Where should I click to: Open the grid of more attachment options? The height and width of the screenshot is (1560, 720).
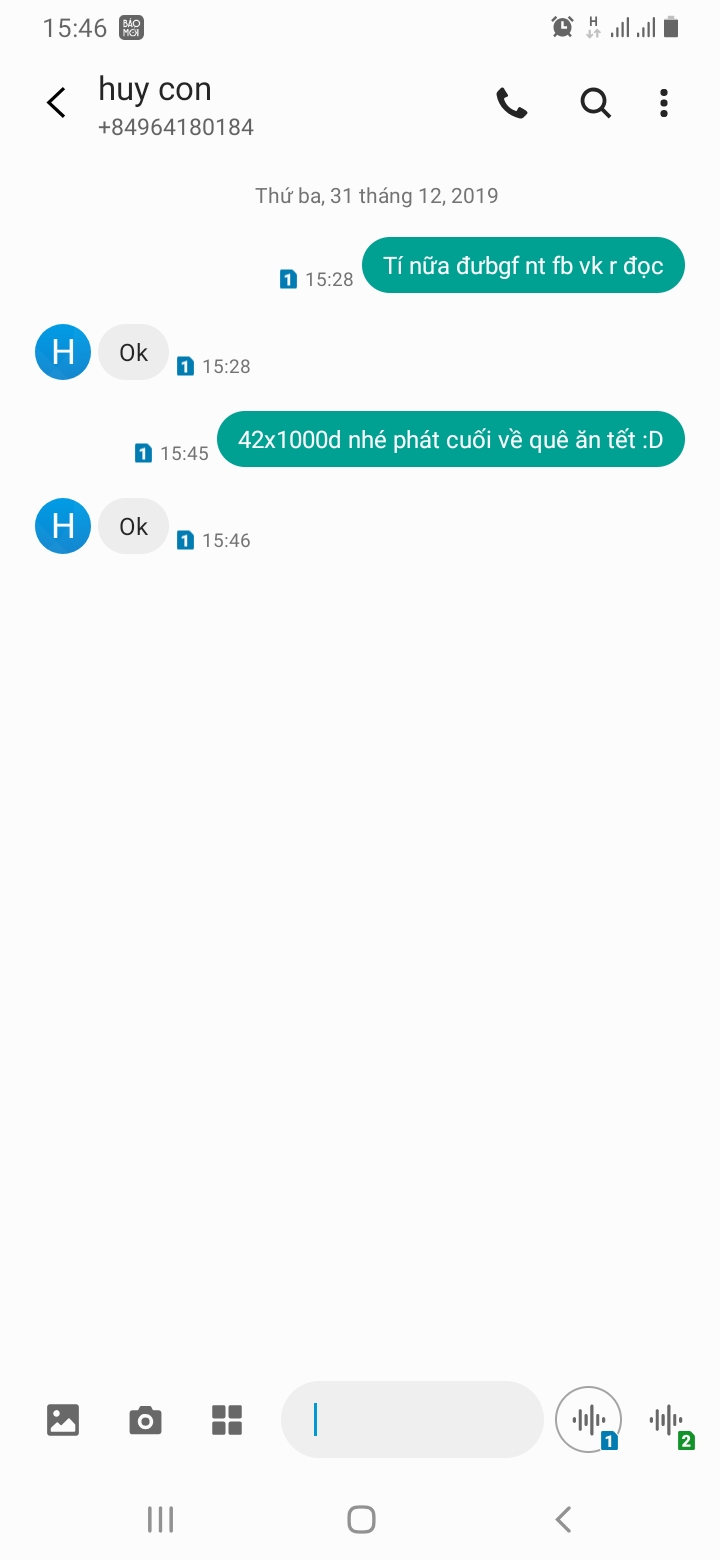point(227,1420)
